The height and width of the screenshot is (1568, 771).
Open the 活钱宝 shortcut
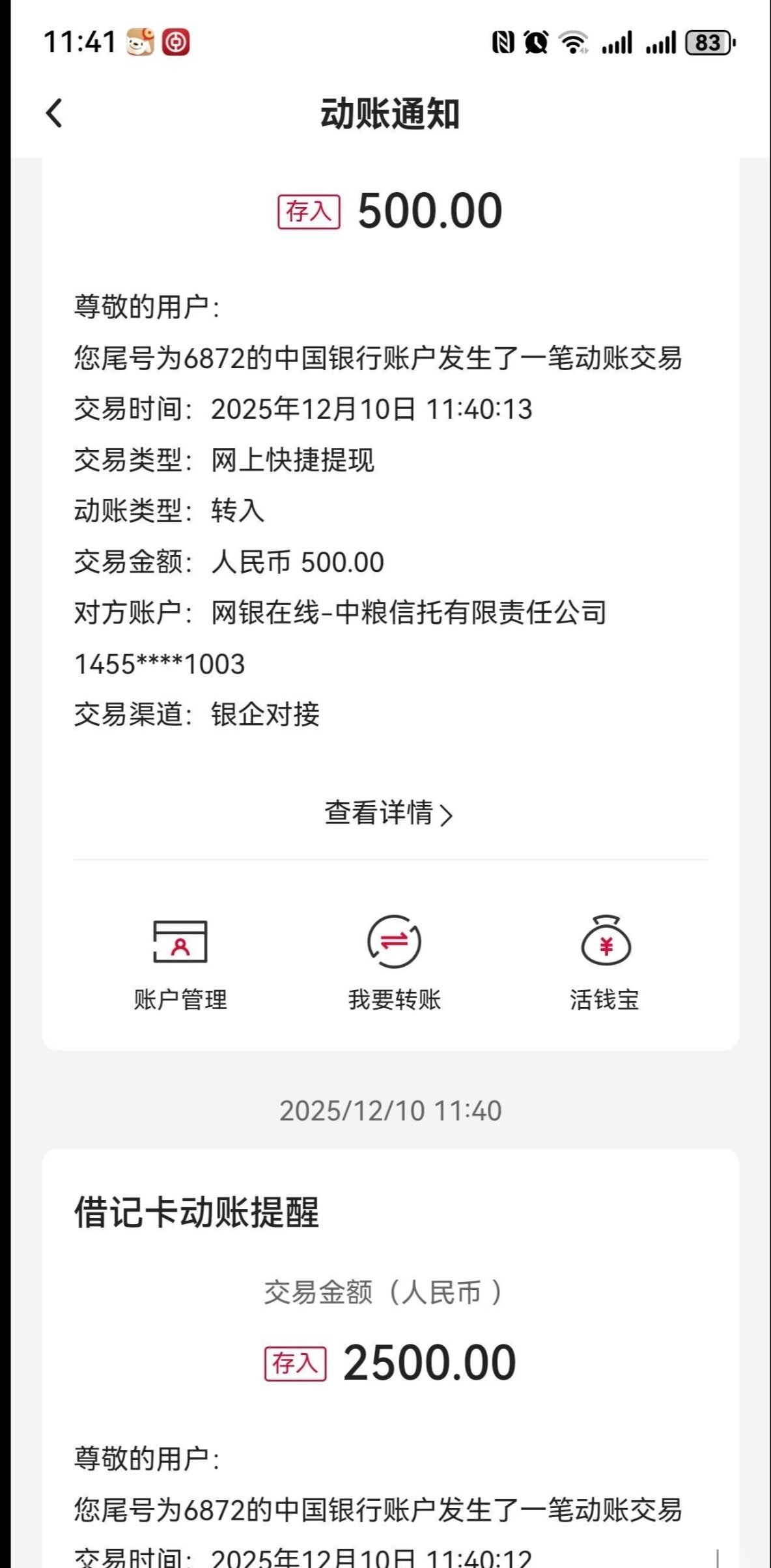[605, 964]
